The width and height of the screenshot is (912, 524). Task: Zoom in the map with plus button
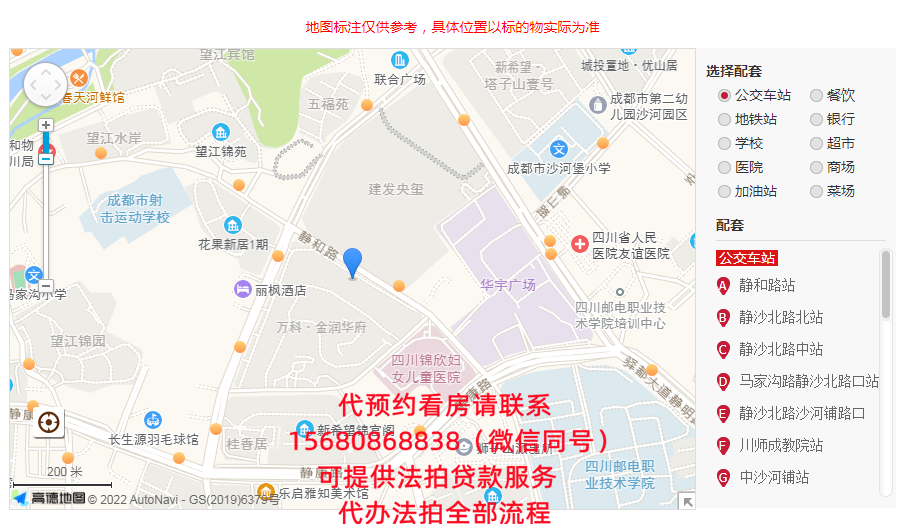(46, 126)
